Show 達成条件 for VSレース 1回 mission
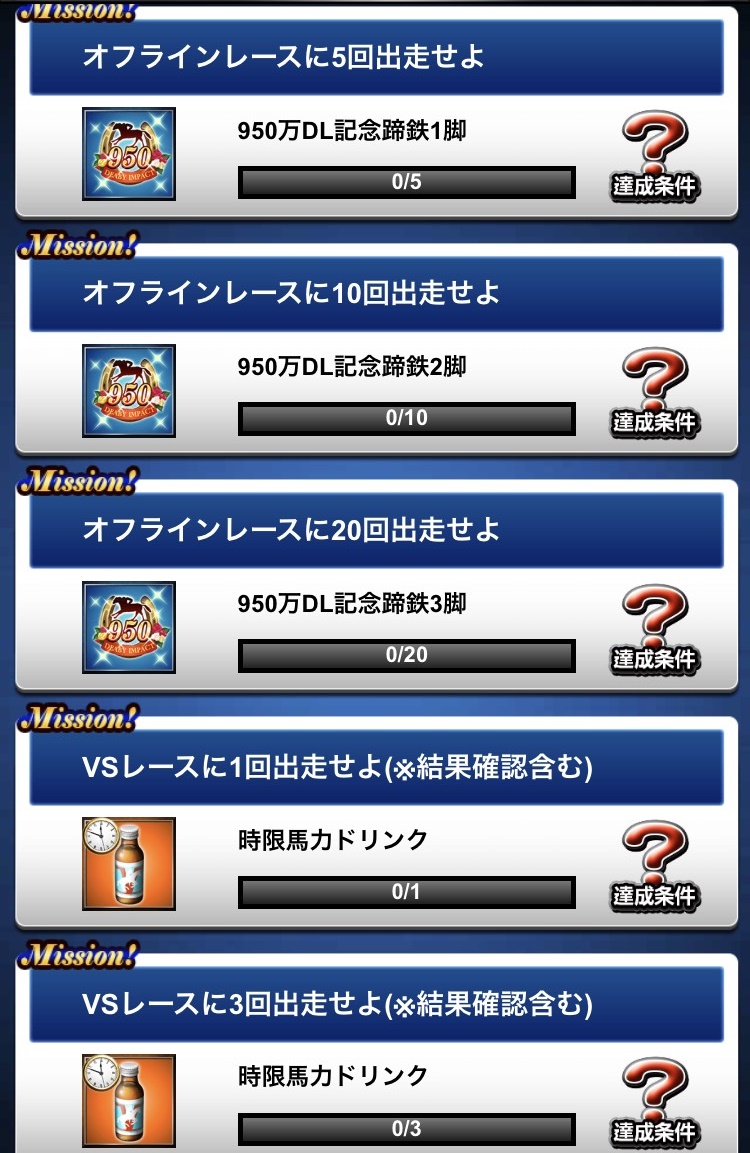Screen dimensions: 750x1153 [x=654, y=866]
